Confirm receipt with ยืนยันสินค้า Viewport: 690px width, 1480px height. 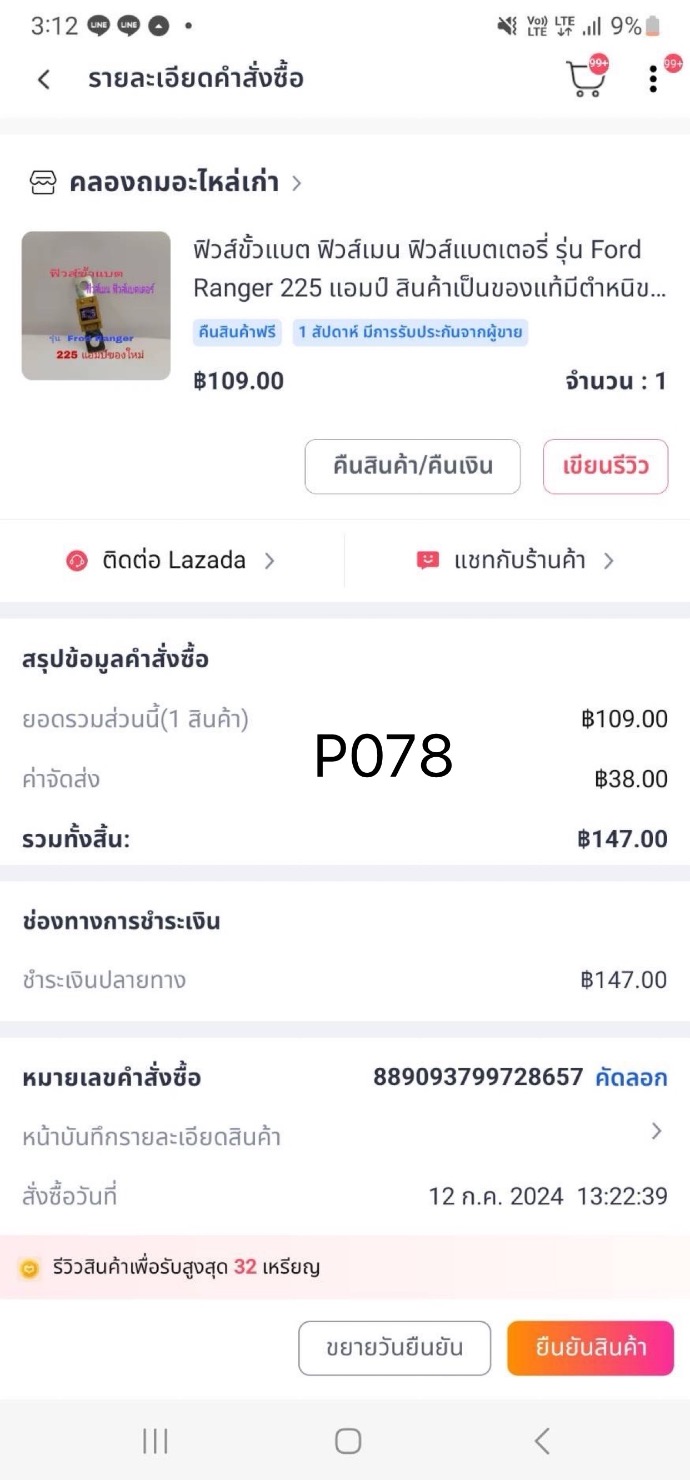click(x=590, y=1348)
